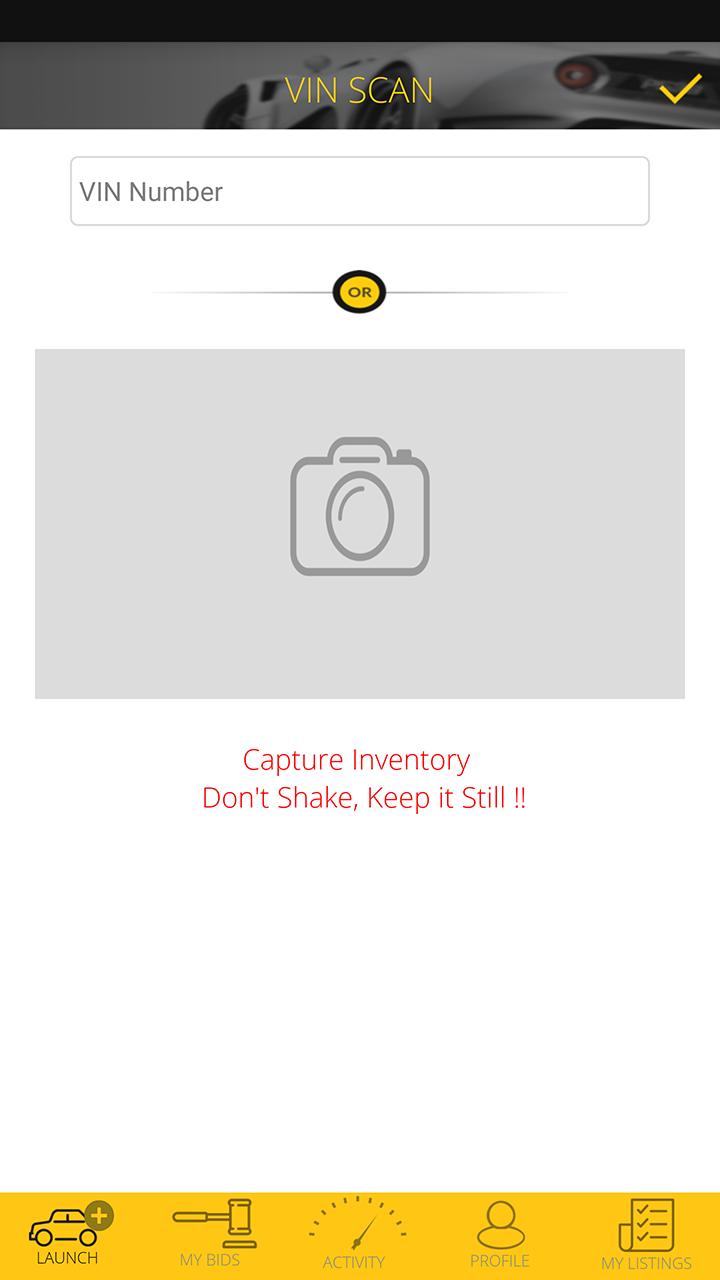Open the Profile tab
This screenshot has height=1280, width=720.
pos(500,1235)
